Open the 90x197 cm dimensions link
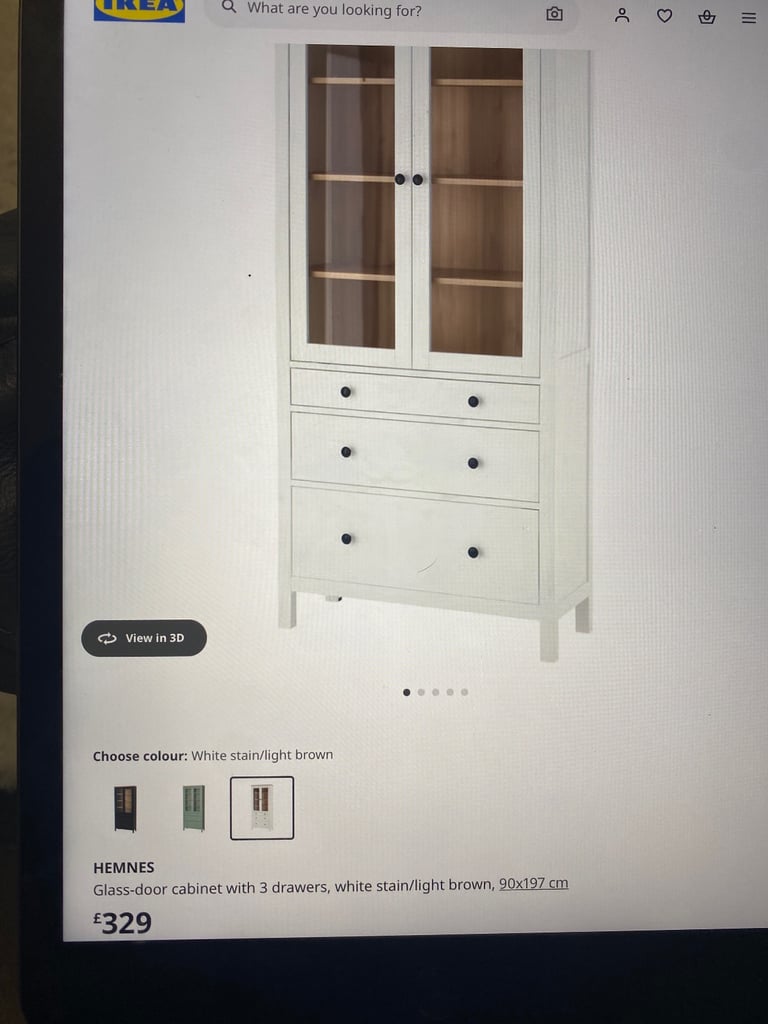The width and height of the screenshot is (768, 1024). pos(533,884)
